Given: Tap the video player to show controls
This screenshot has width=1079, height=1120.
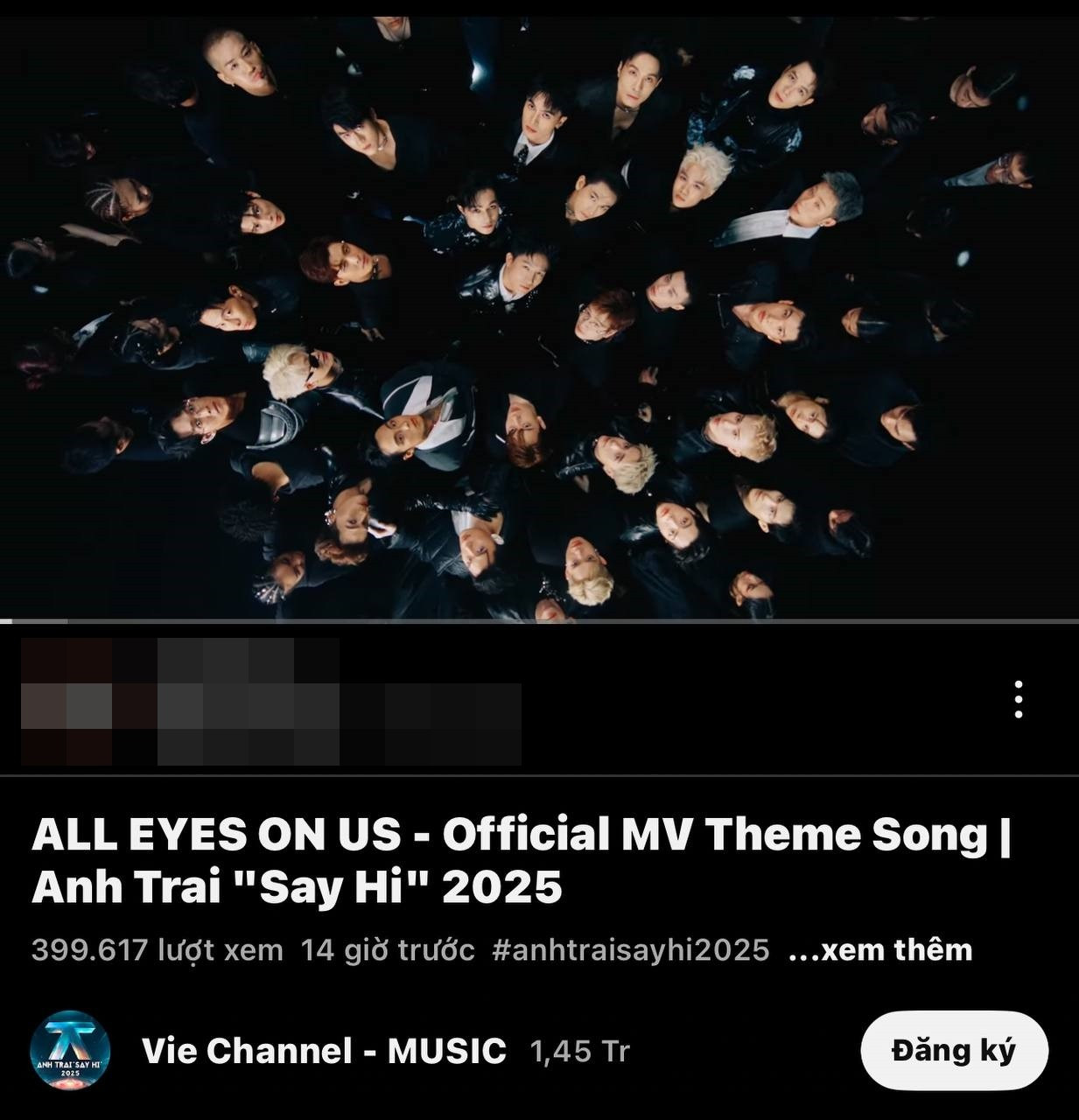Looking at the screenshot, I should (539, 315).
